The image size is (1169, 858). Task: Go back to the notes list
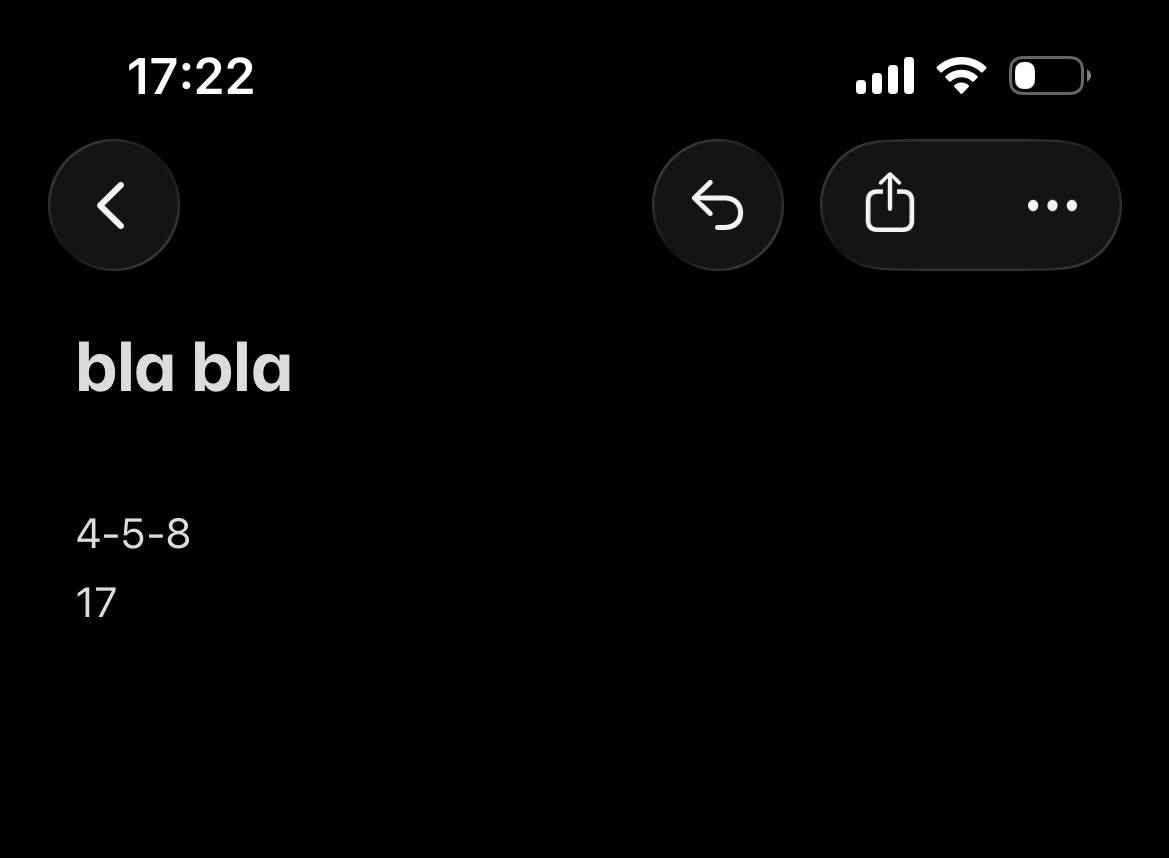(113, 205)
